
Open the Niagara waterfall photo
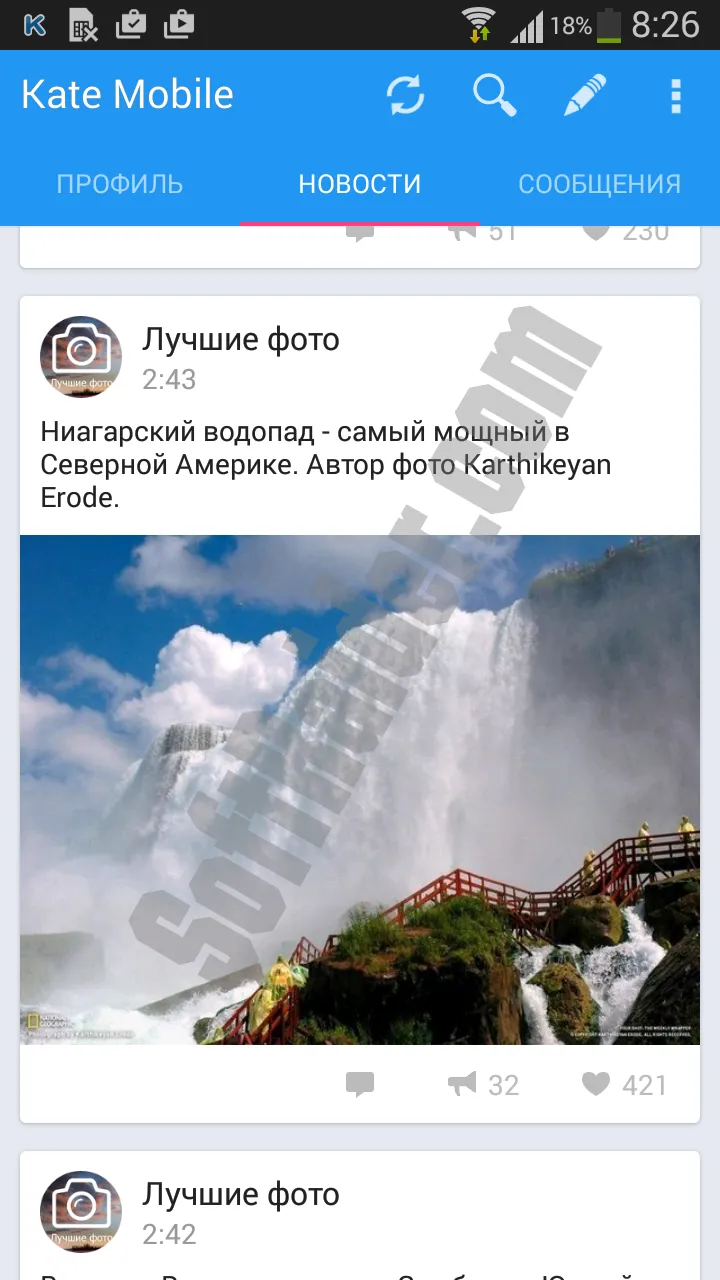coord(360,790)
